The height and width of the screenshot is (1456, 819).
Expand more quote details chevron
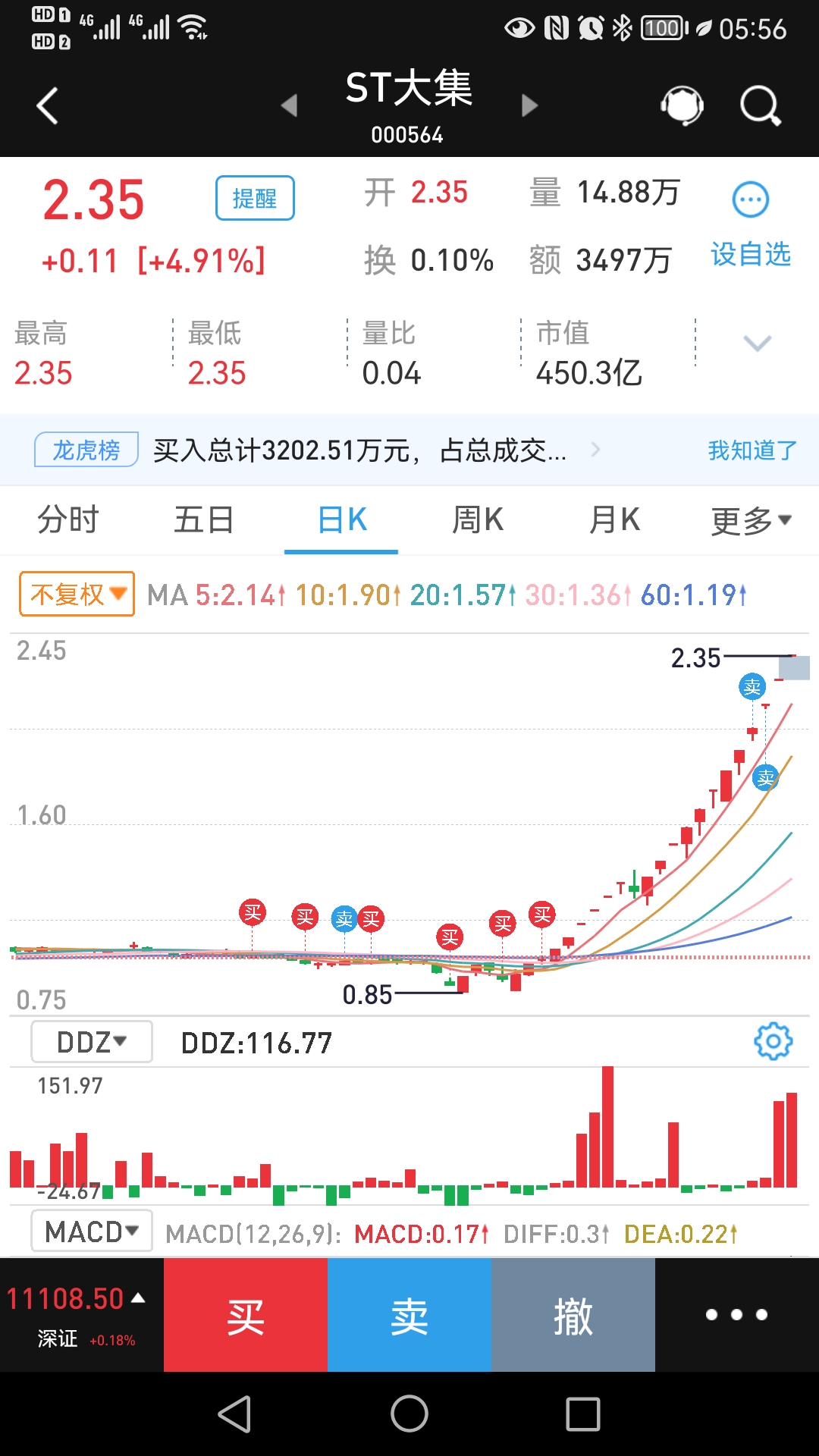pyautogui.click(x=758, y=344)
